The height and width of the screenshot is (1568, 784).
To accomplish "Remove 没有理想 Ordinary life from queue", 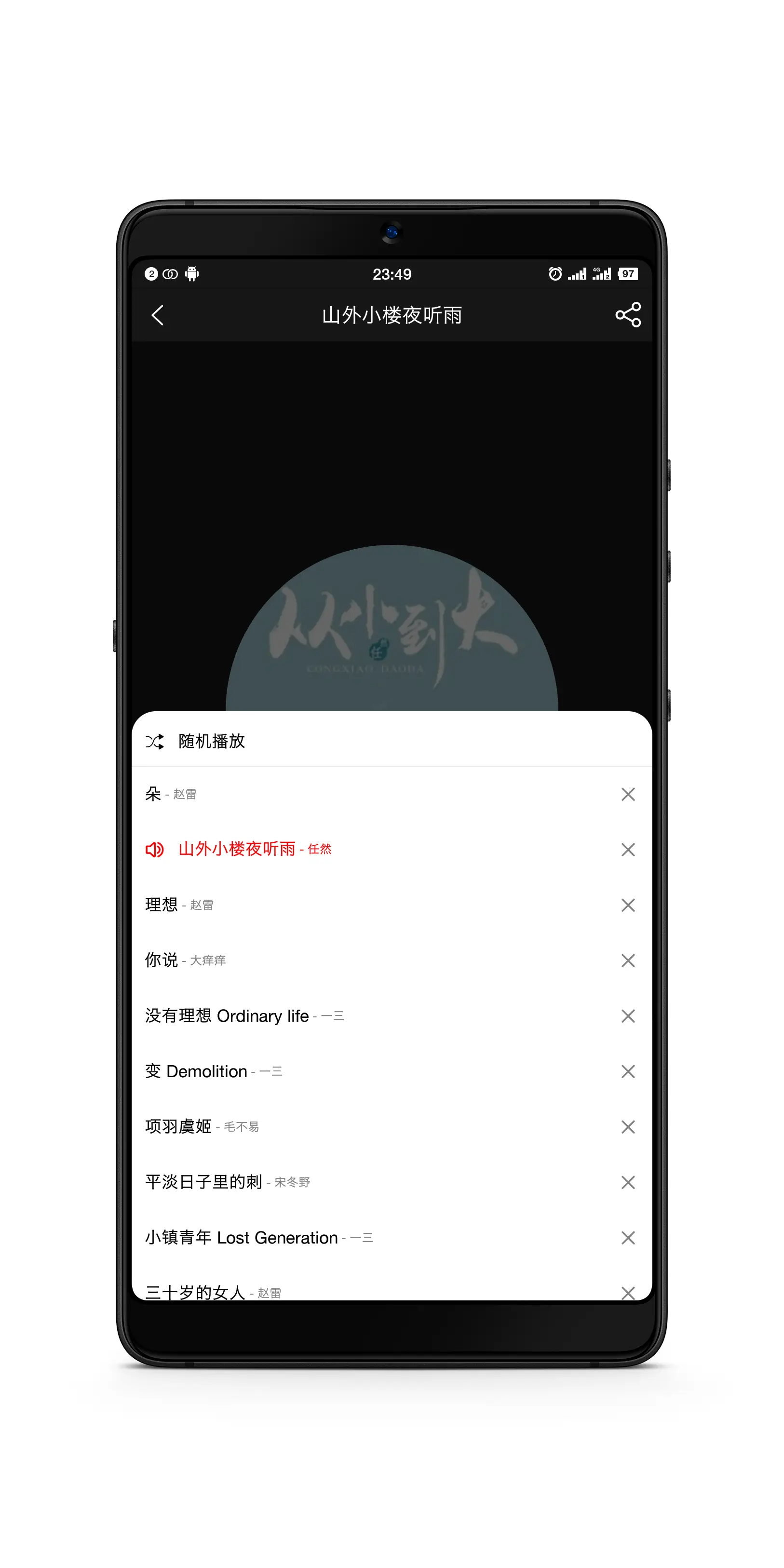I will pos(628,1016).
